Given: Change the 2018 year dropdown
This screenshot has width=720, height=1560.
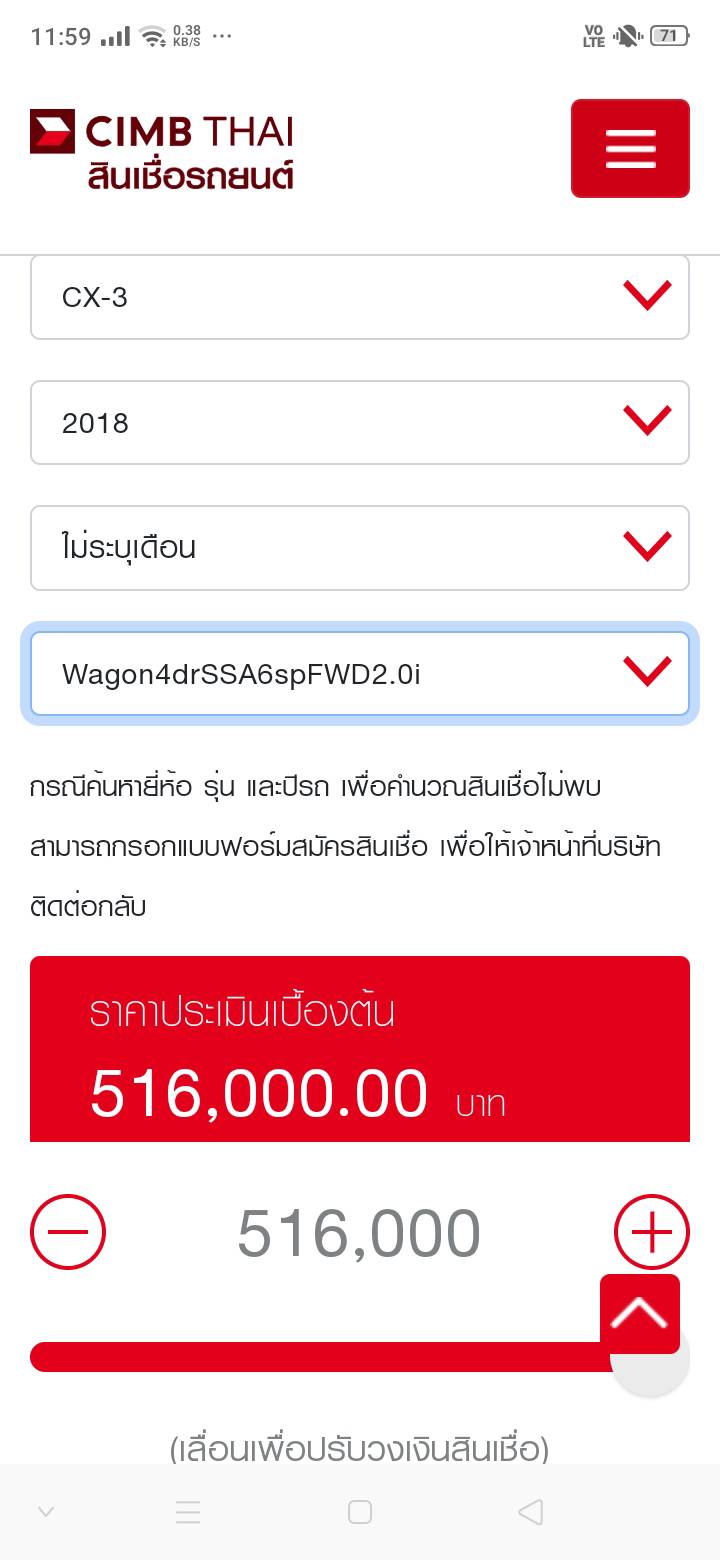Looking at the screenshot, I should [x=360, y=423].
